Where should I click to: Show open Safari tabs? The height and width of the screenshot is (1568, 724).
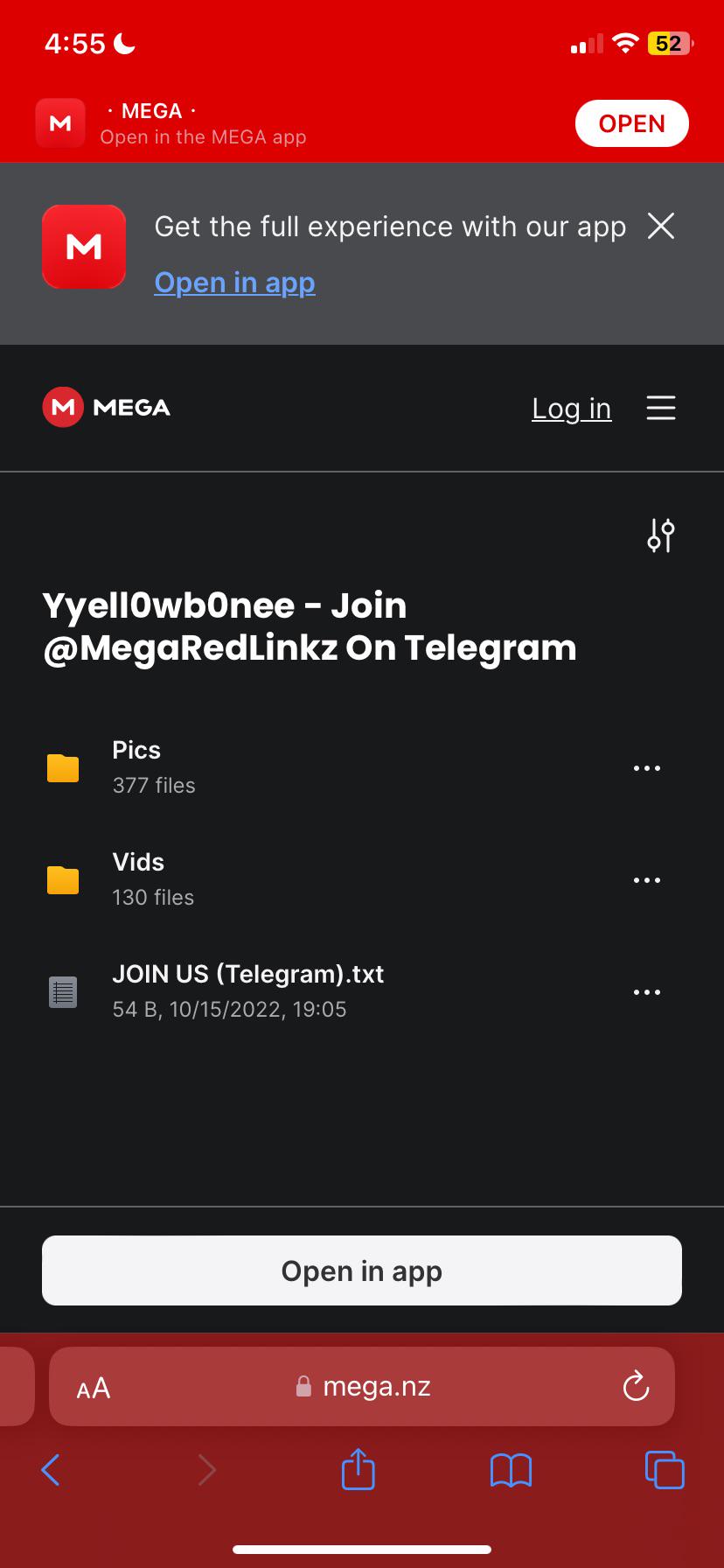(665, 1470)
